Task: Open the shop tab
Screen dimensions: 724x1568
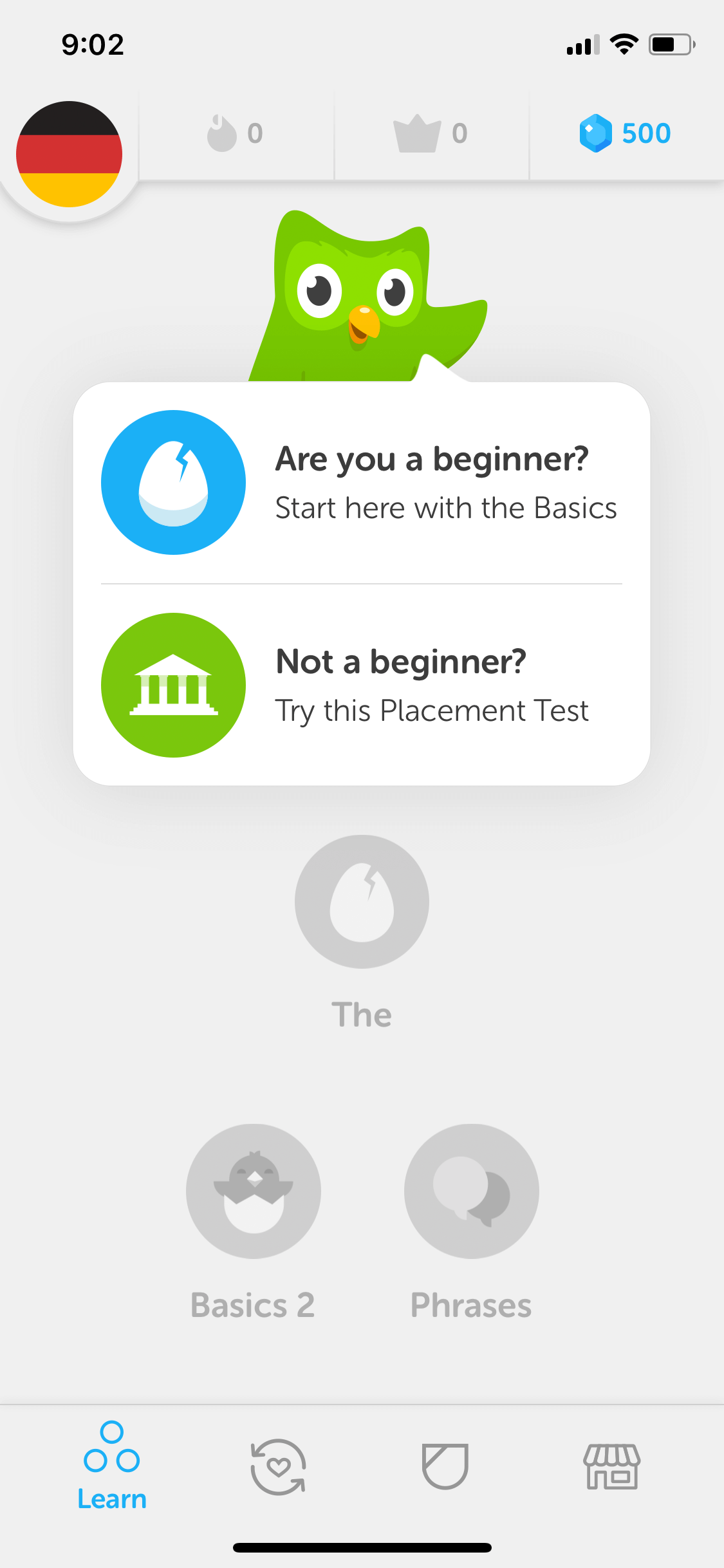Action: pyautogui.click(x=611, y=1466)
